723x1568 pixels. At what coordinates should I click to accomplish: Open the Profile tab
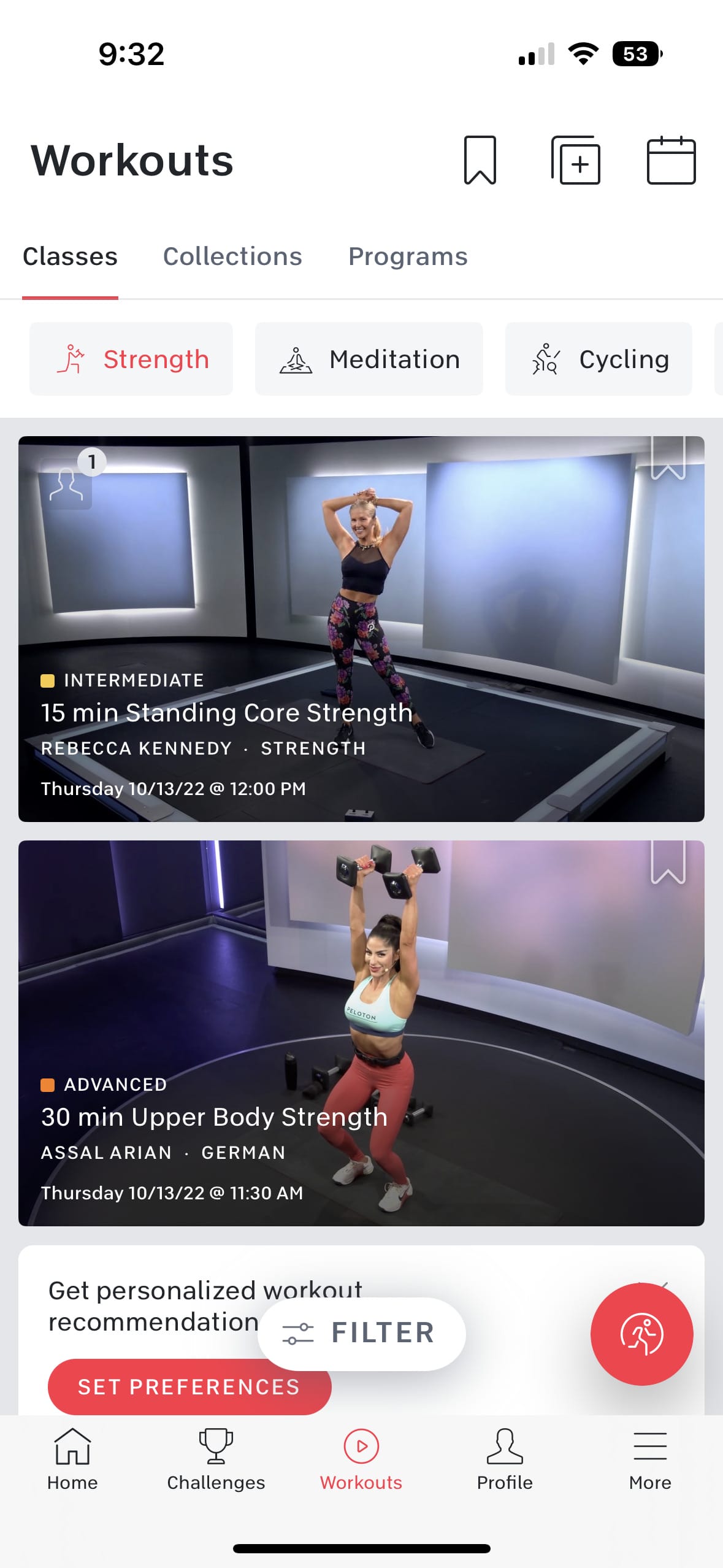tap(505, 1460)
